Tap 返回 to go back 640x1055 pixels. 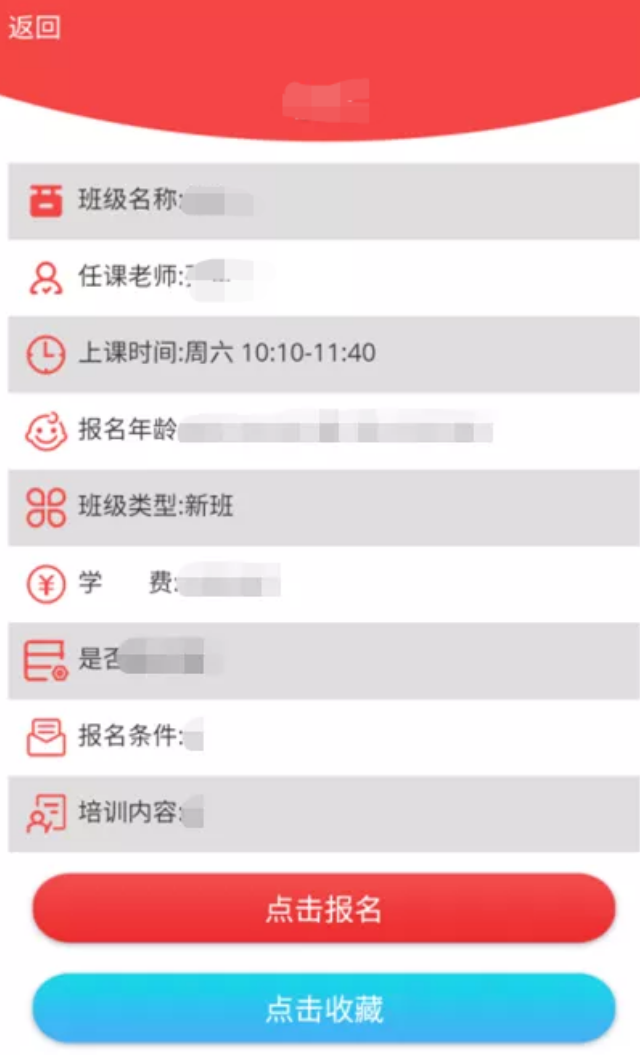[34, 28]
